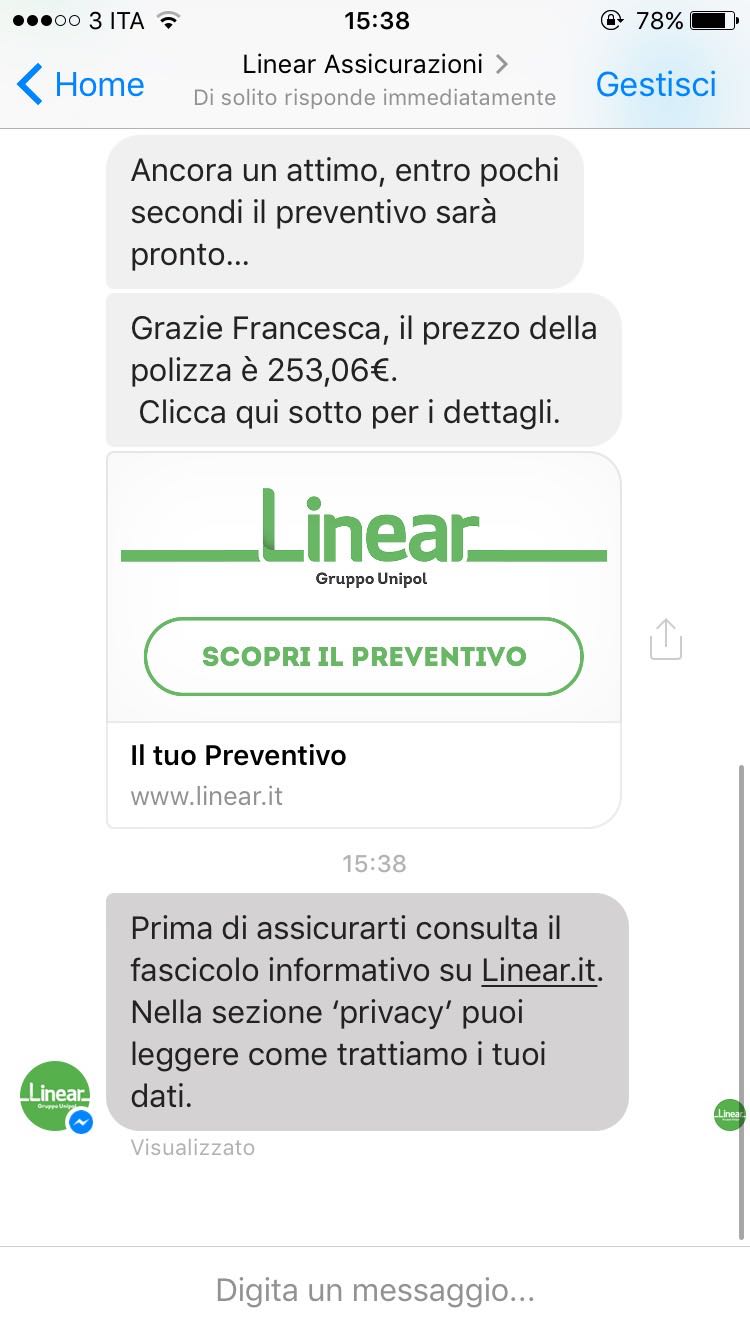
Task: Open Linear Assicurazioni chat details
Action: pyautogui.click(x=375, y=66)
